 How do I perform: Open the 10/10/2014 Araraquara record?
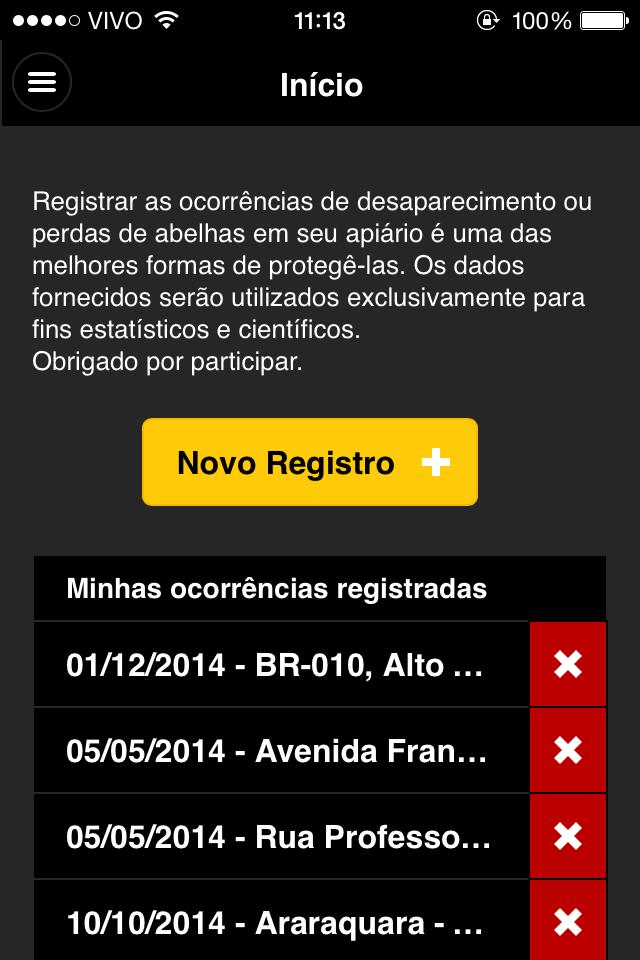pos(281,922)
